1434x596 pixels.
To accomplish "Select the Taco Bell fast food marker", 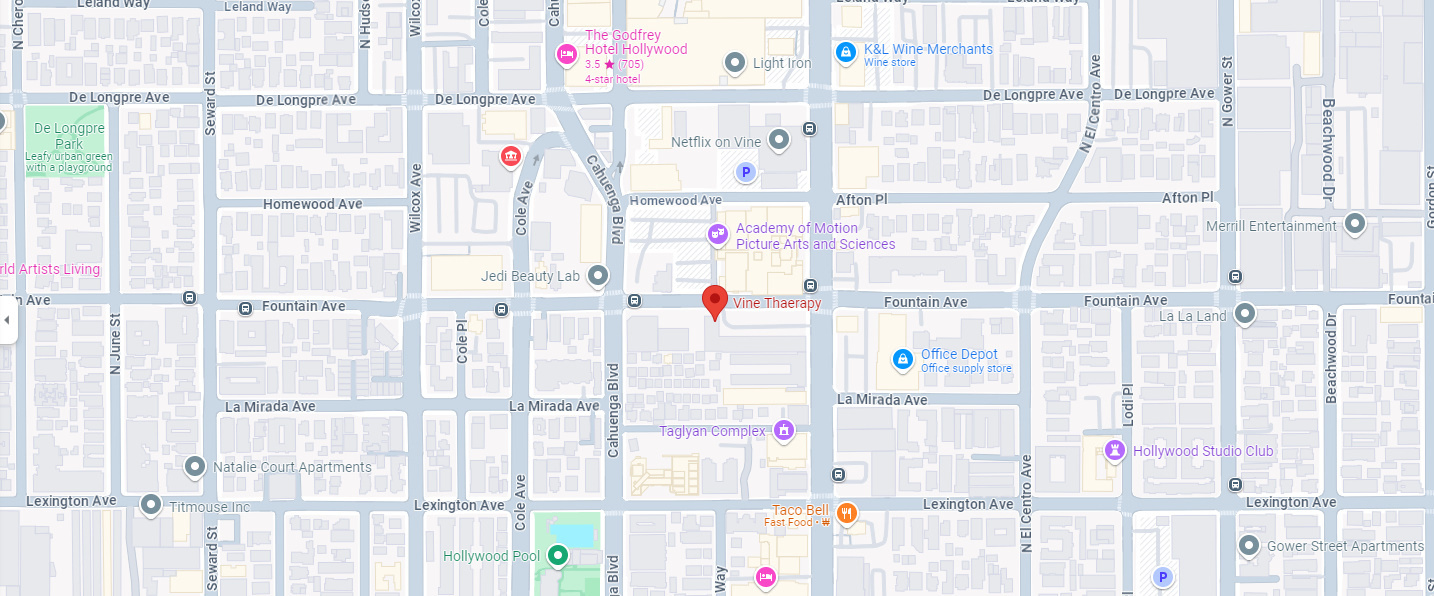I will [x=847, y=514].
